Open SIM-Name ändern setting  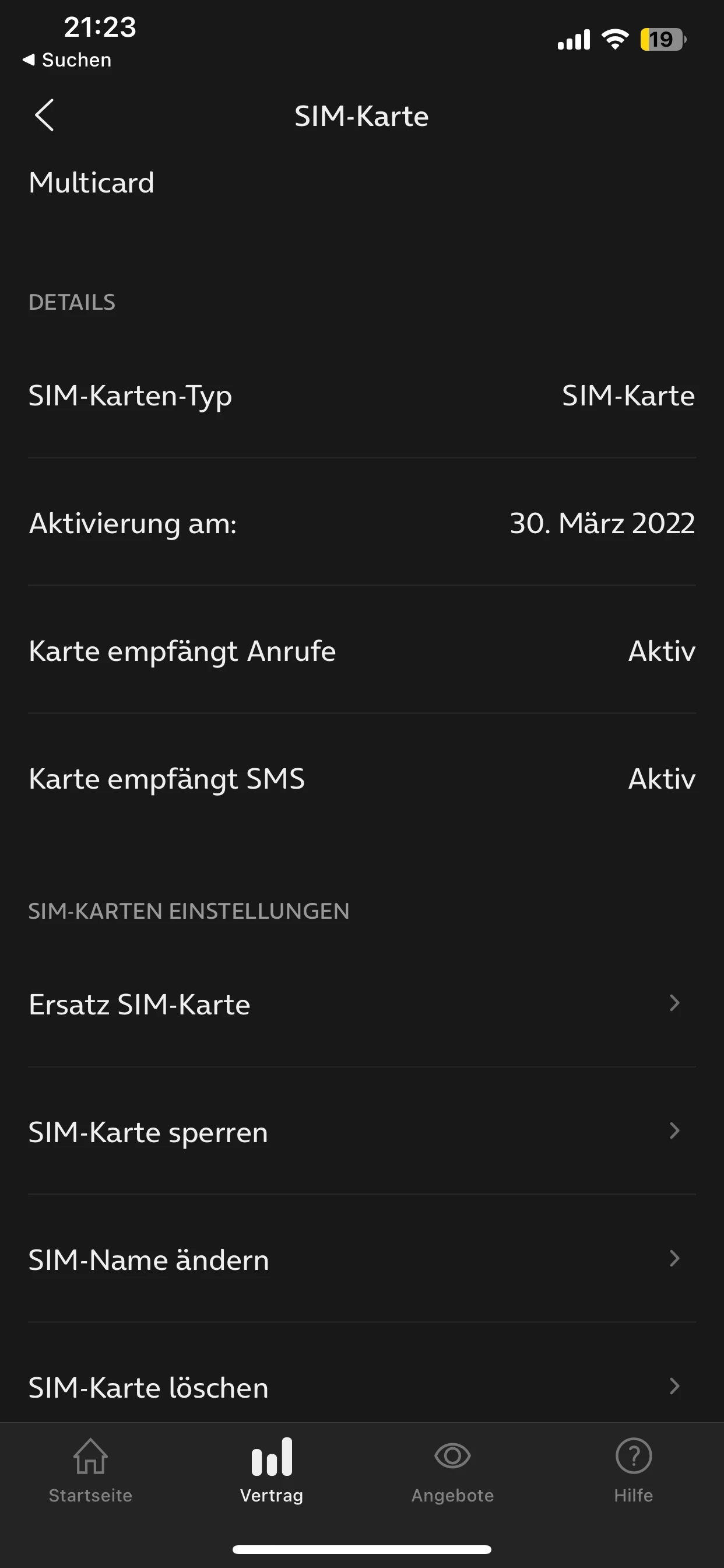(361, 1259)
